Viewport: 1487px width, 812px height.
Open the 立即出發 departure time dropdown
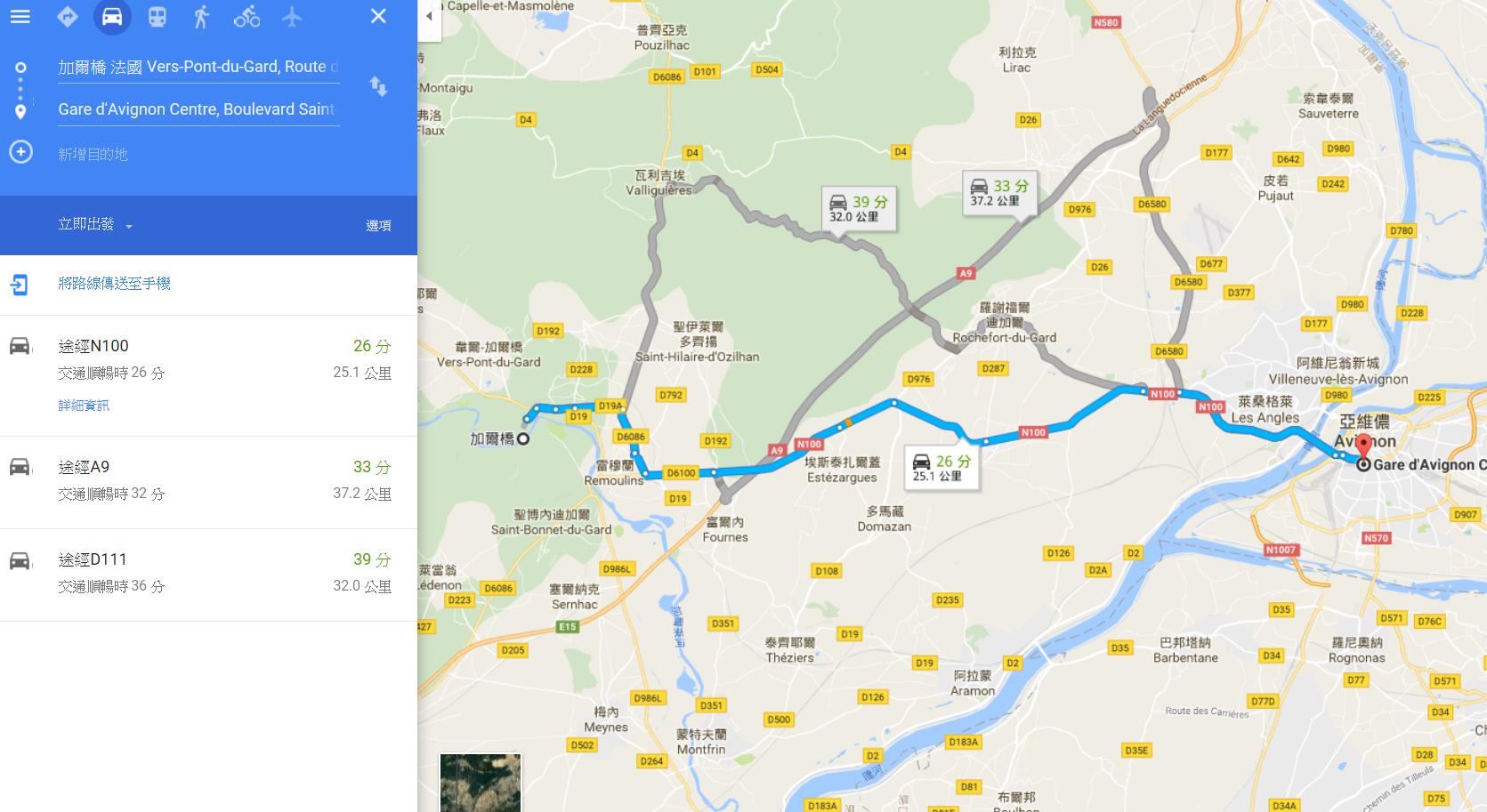click(x=94, y=225)
